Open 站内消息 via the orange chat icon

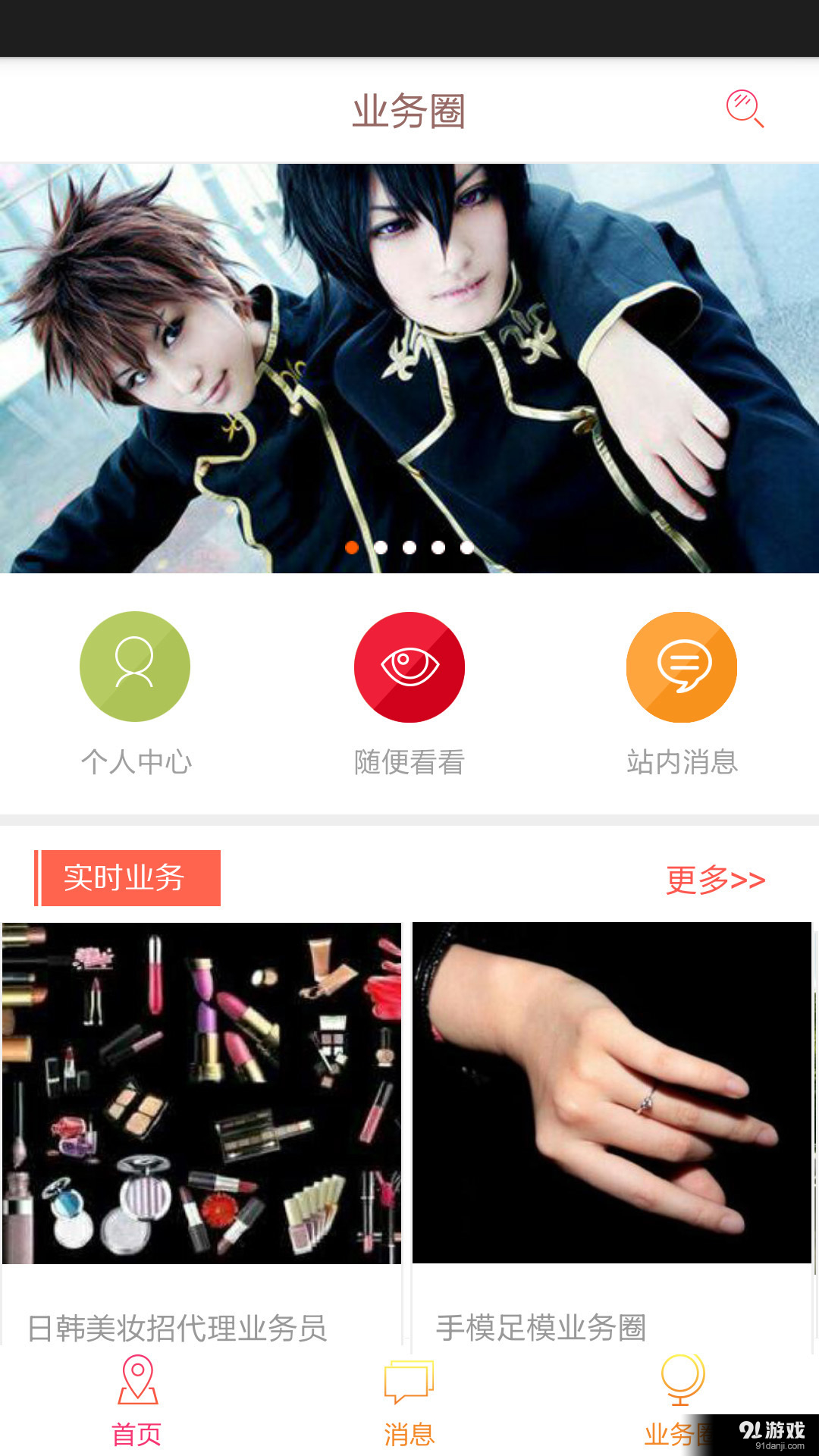pos(681,666)
